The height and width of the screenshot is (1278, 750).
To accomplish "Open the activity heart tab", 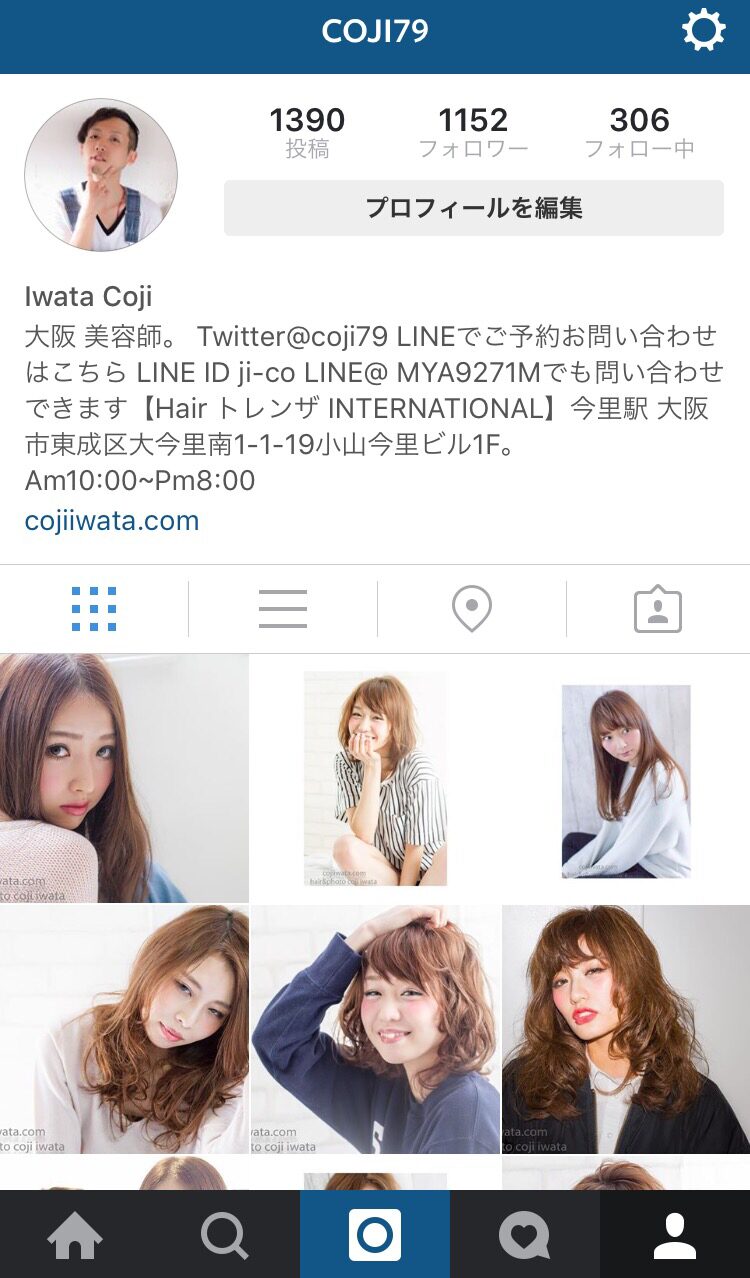I will point(525,1235).
